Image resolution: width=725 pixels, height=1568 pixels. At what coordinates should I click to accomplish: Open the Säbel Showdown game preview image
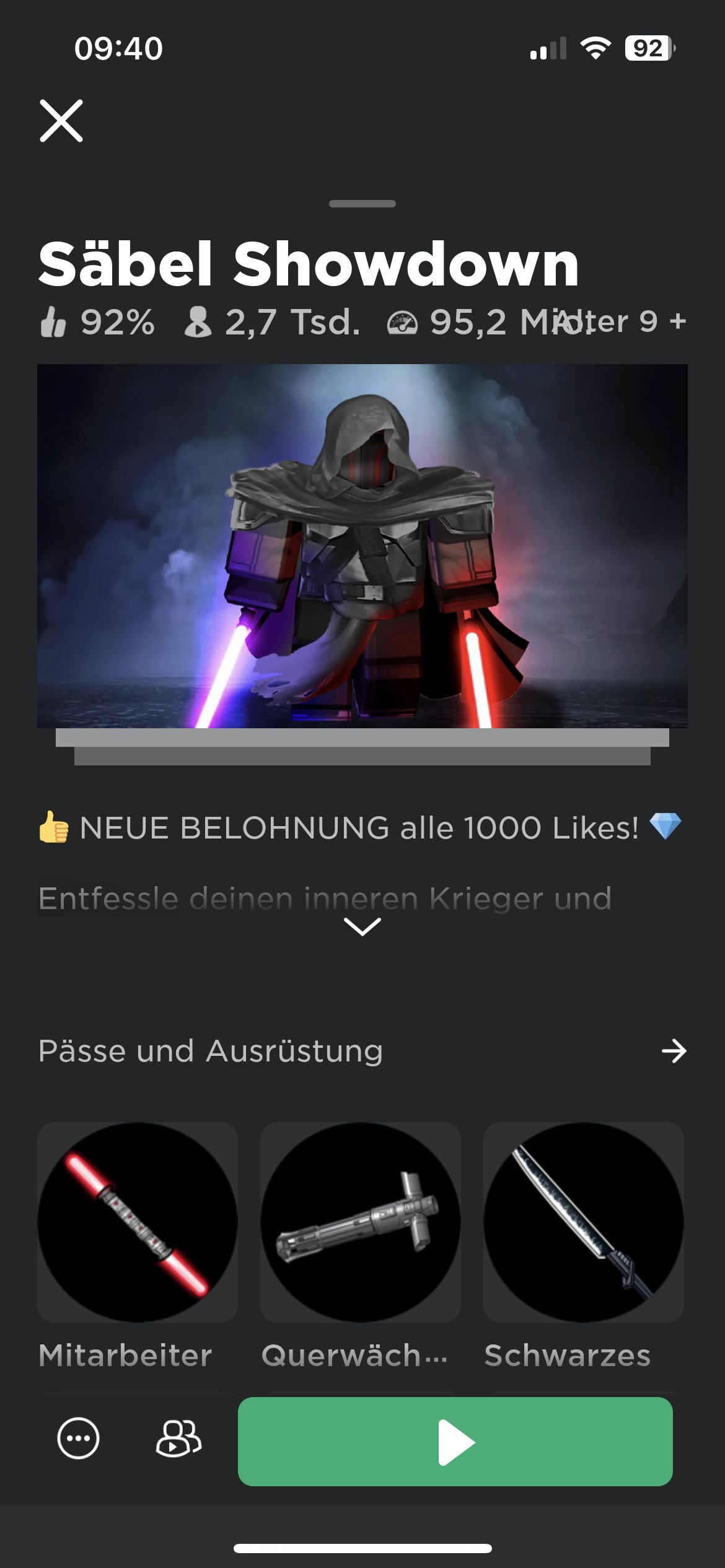(x=362, y=546)
